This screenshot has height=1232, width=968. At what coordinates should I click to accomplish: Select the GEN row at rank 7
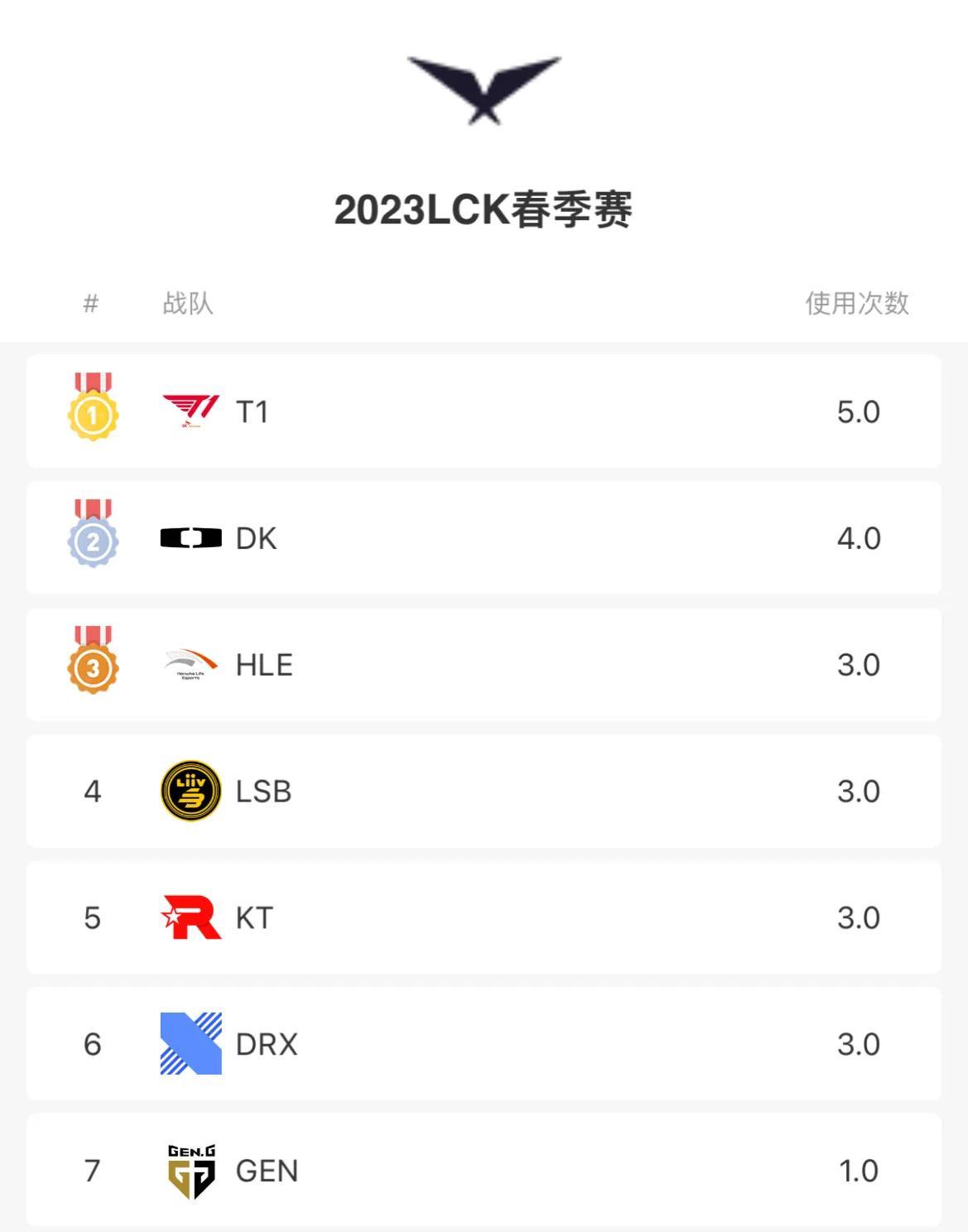tap(484, 1171)
